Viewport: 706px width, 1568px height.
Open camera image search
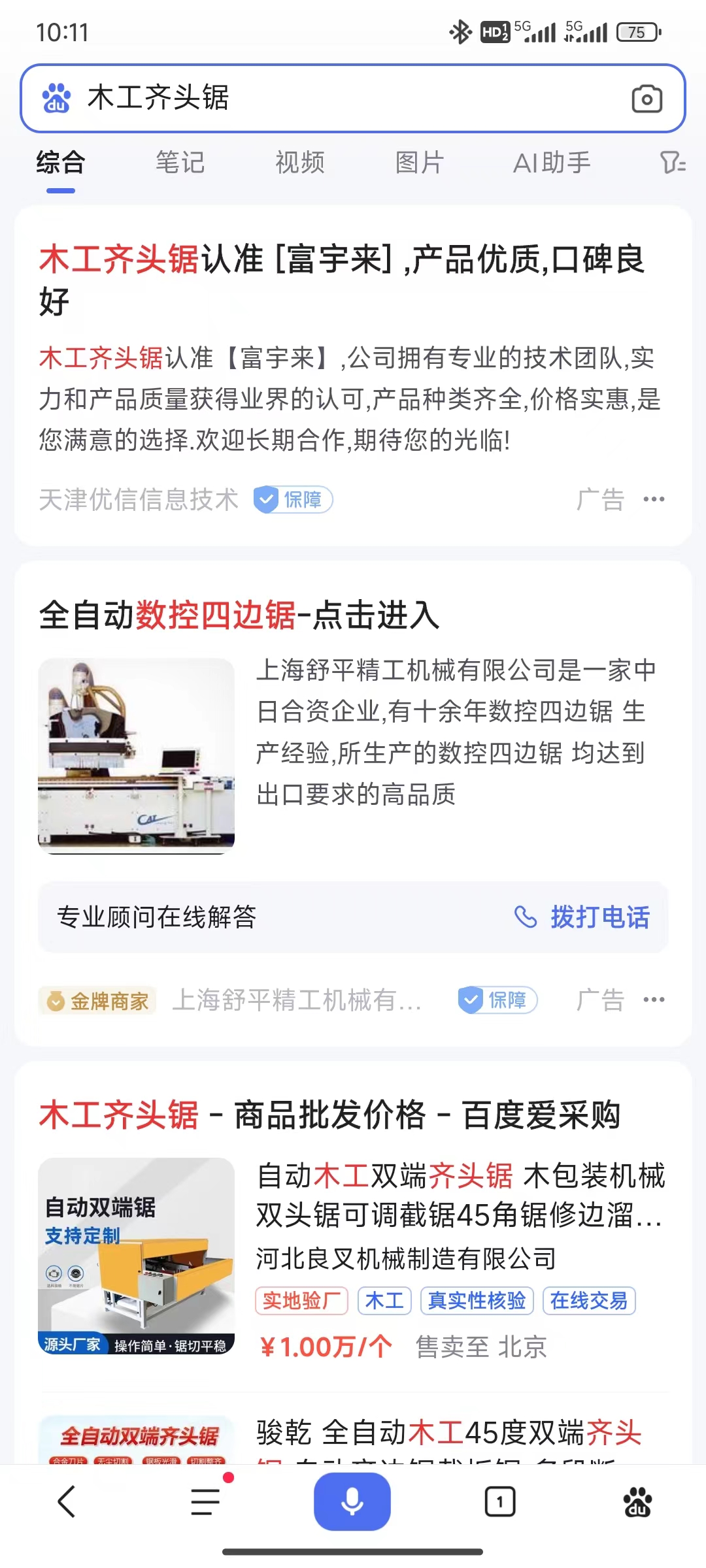tap(647, 99)
